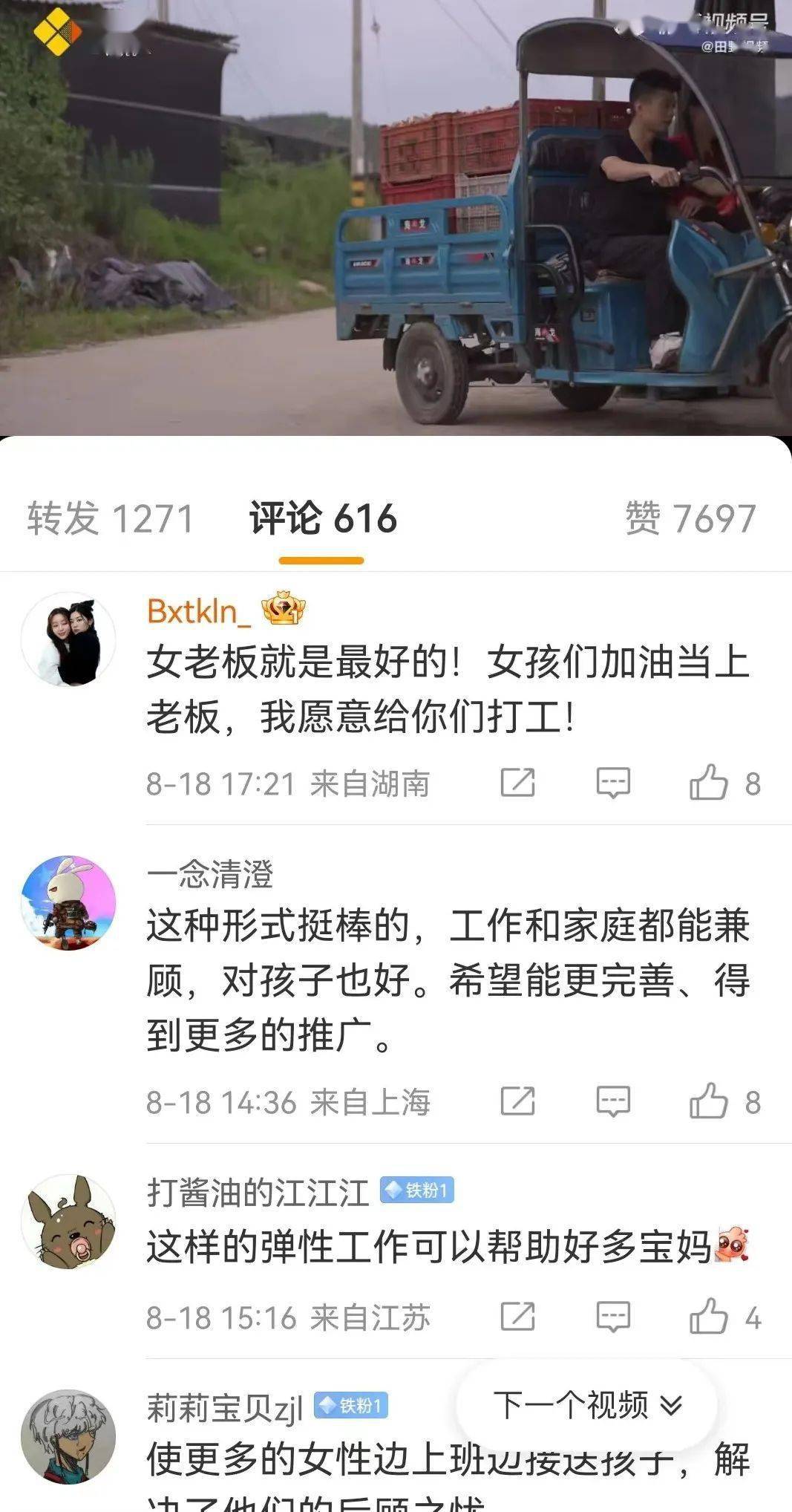Image resolution: width=792 pixels, height=1512 pixels.
Task: Open Bxtkln_'s profile avatar
Action: coord(68,639)
